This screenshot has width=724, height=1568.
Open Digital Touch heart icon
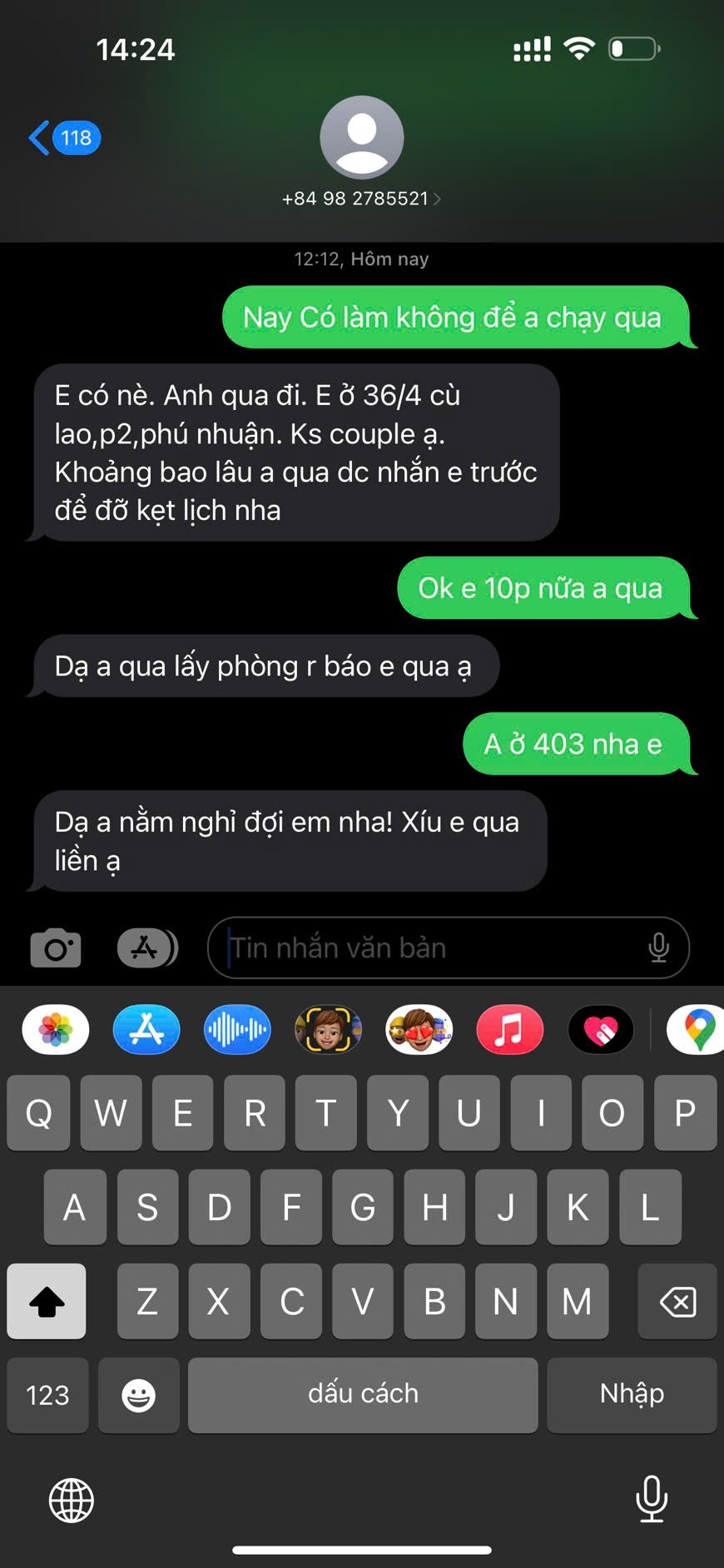point(600,1030)
